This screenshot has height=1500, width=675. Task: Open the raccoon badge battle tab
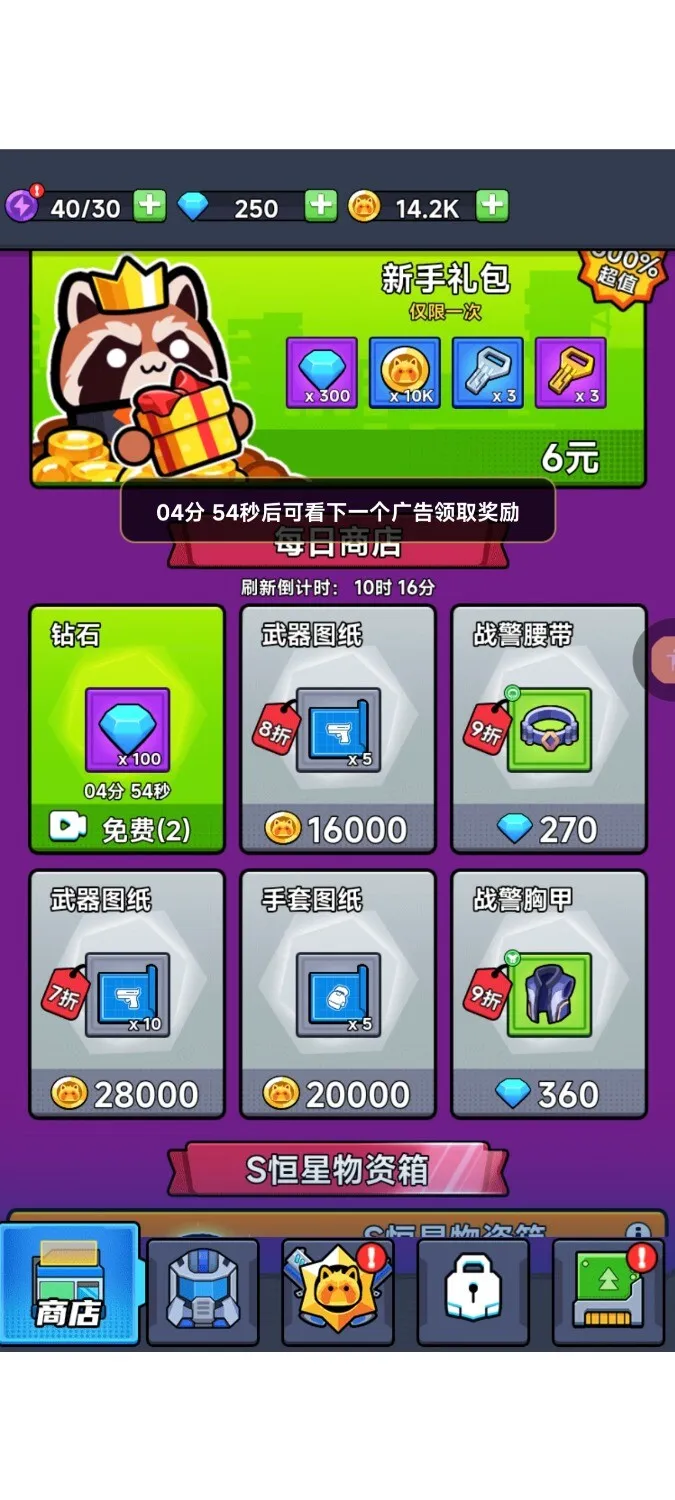tap(337, 1291)
